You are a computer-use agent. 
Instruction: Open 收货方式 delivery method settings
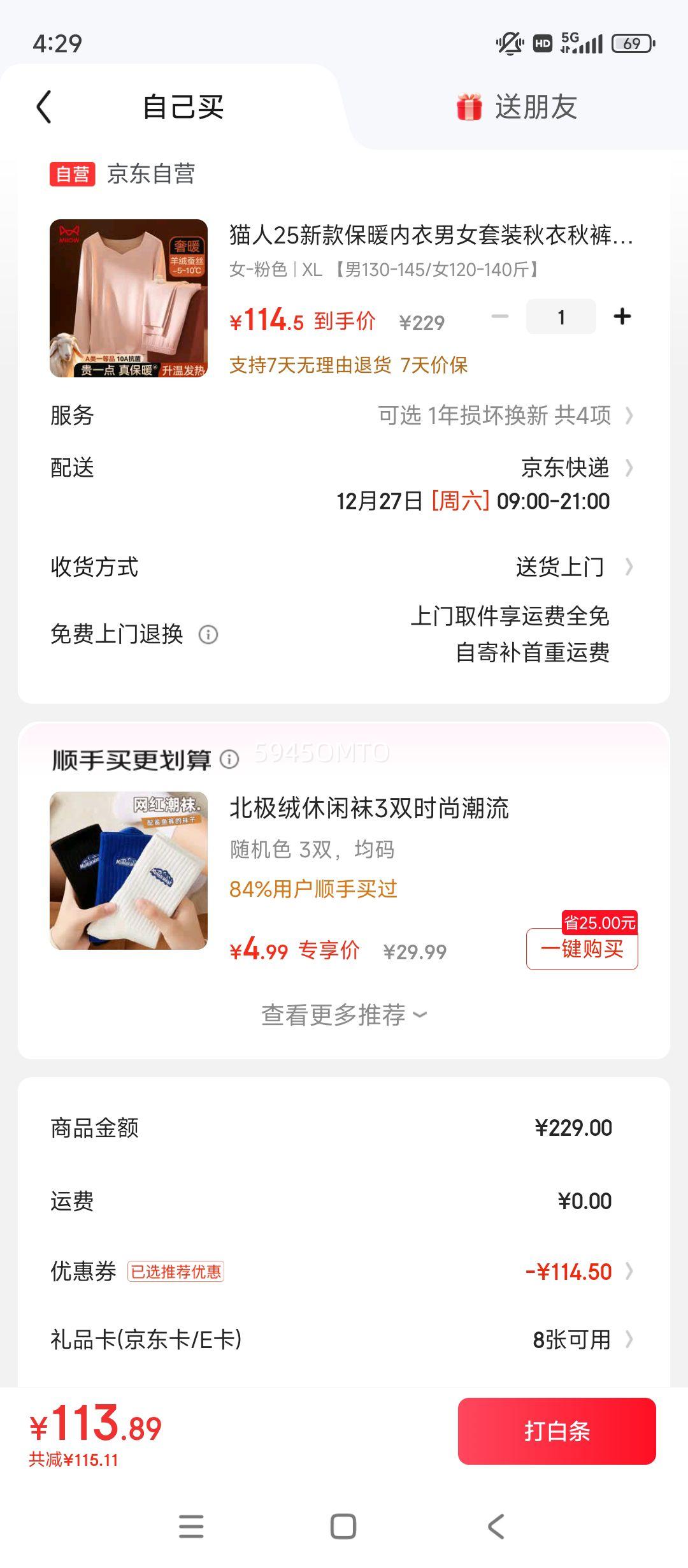pos(344,567)
